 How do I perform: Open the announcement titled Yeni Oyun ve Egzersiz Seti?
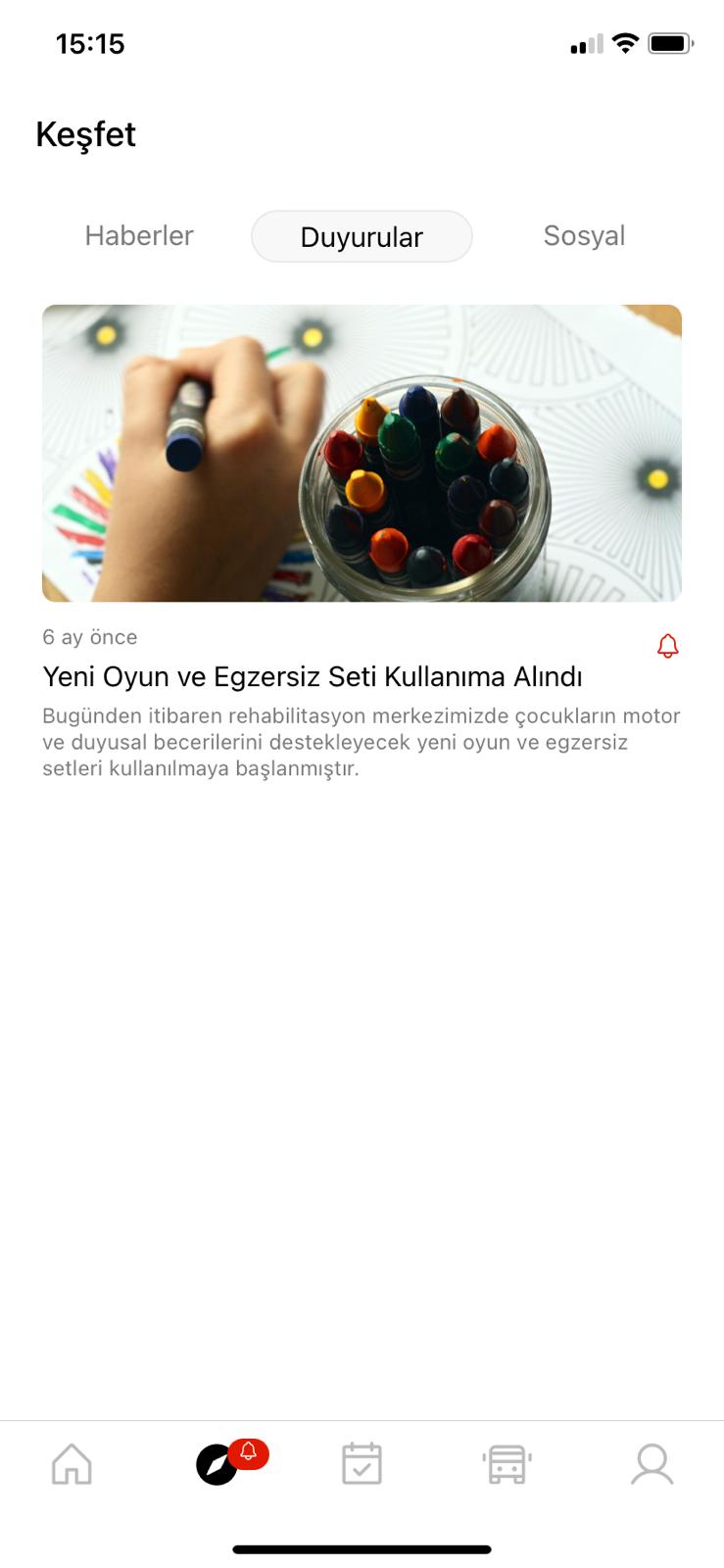[x=312, y=676]
